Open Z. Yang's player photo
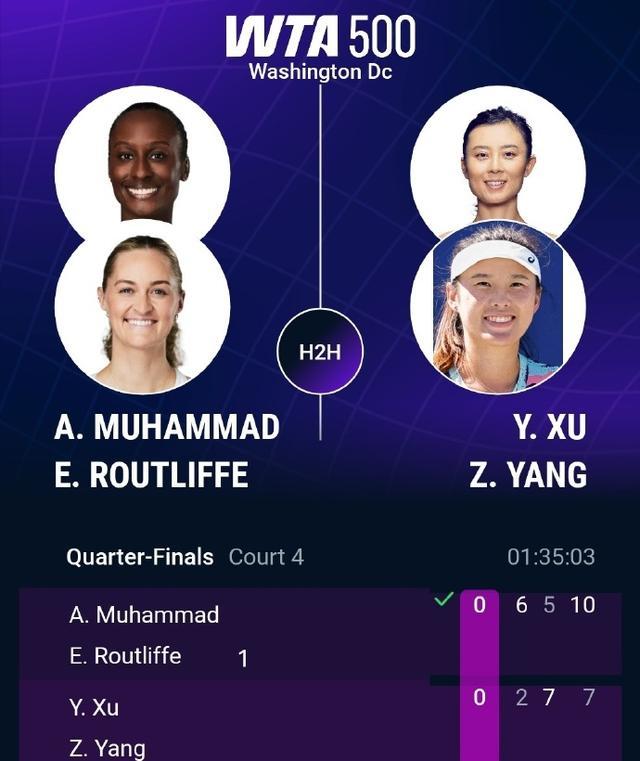Screen dimensions: 640x761 point(498,308)
